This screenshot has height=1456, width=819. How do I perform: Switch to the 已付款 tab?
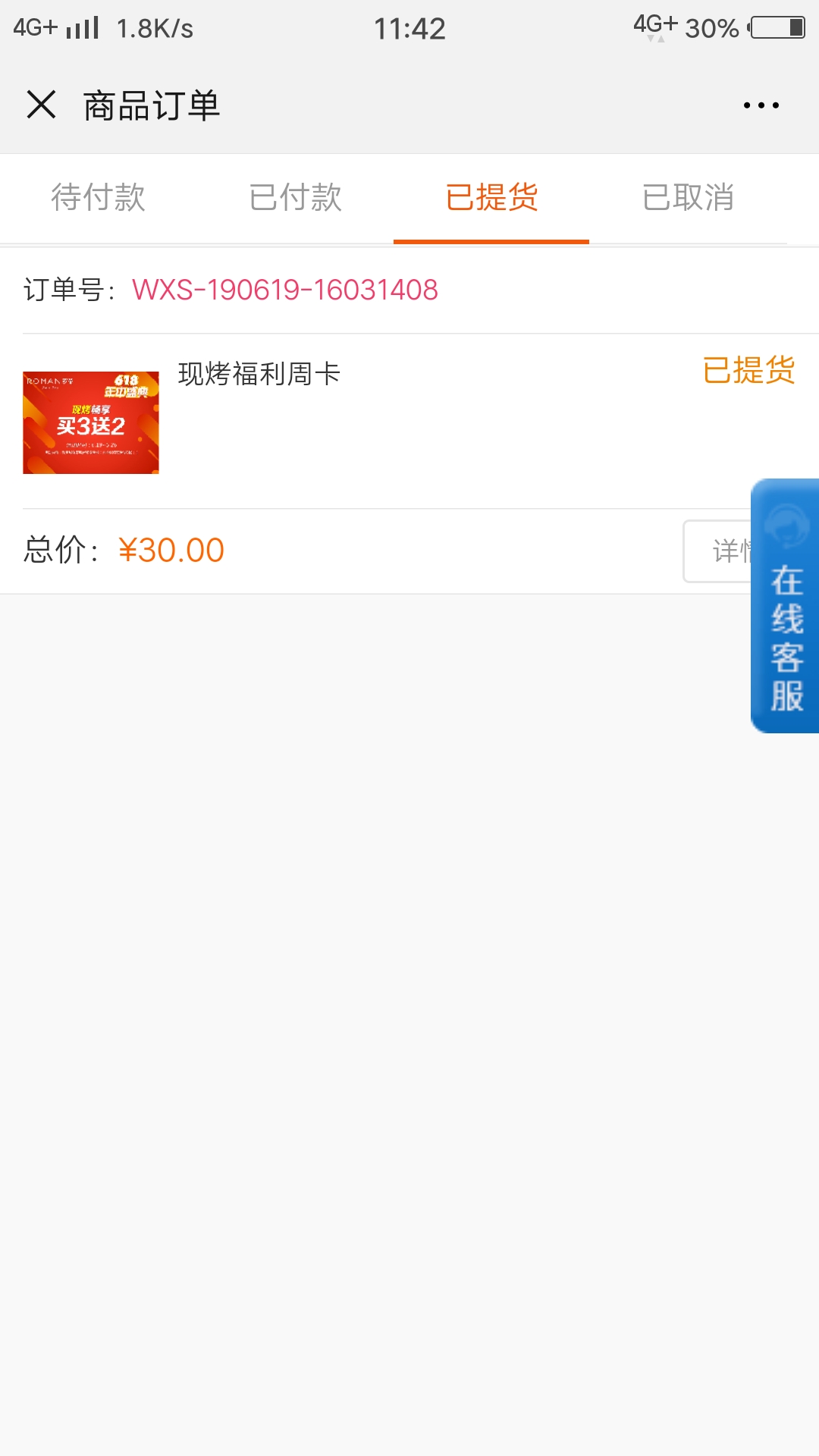295,198
